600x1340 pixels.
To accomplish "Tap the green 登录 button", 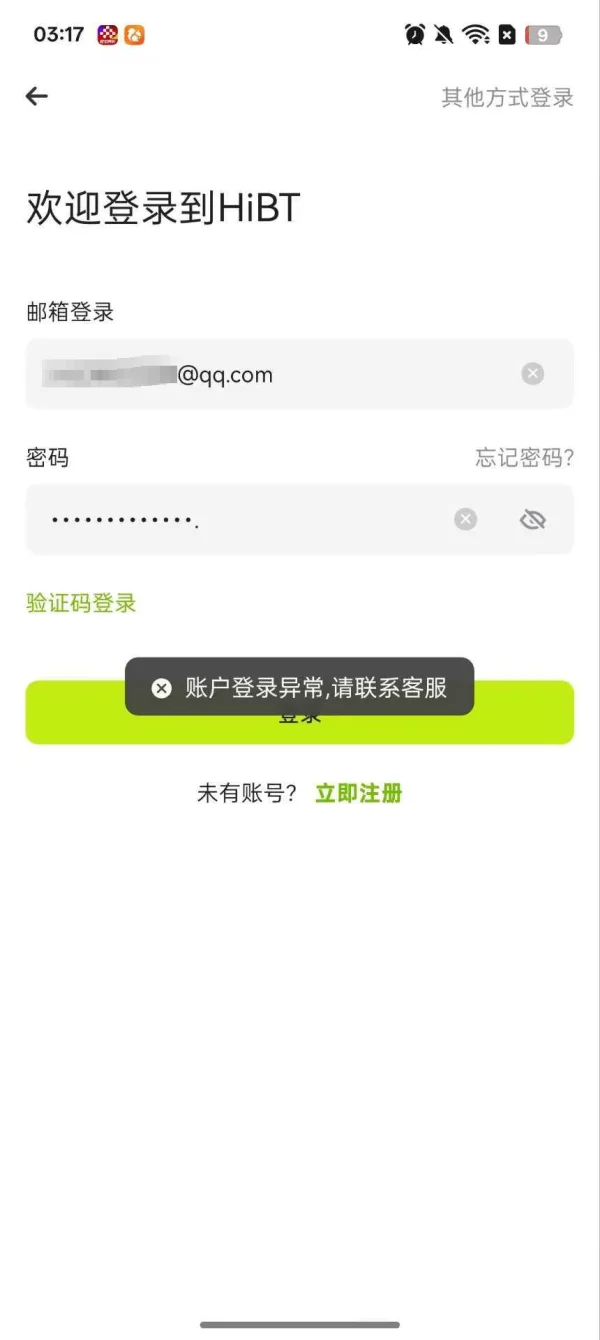I will coord(300,712).
